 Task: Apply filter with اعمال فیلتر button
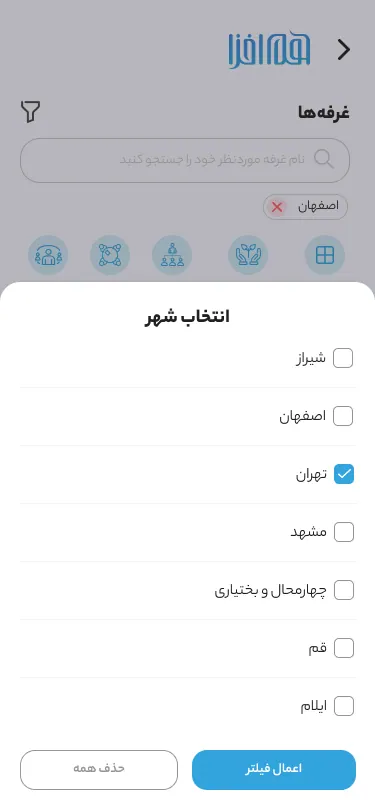pos(274,770)
